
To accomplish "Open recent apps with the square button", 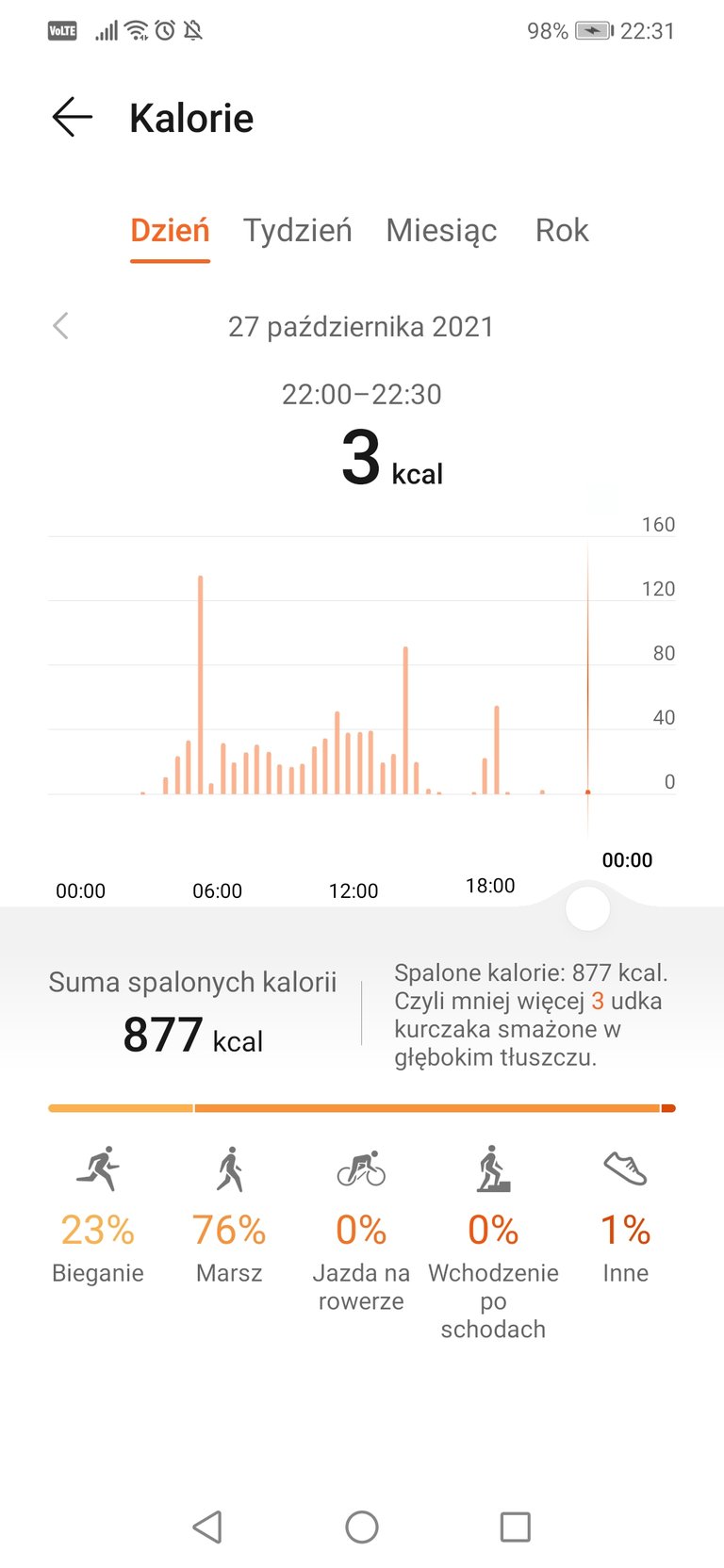I will pos(516,1527).
